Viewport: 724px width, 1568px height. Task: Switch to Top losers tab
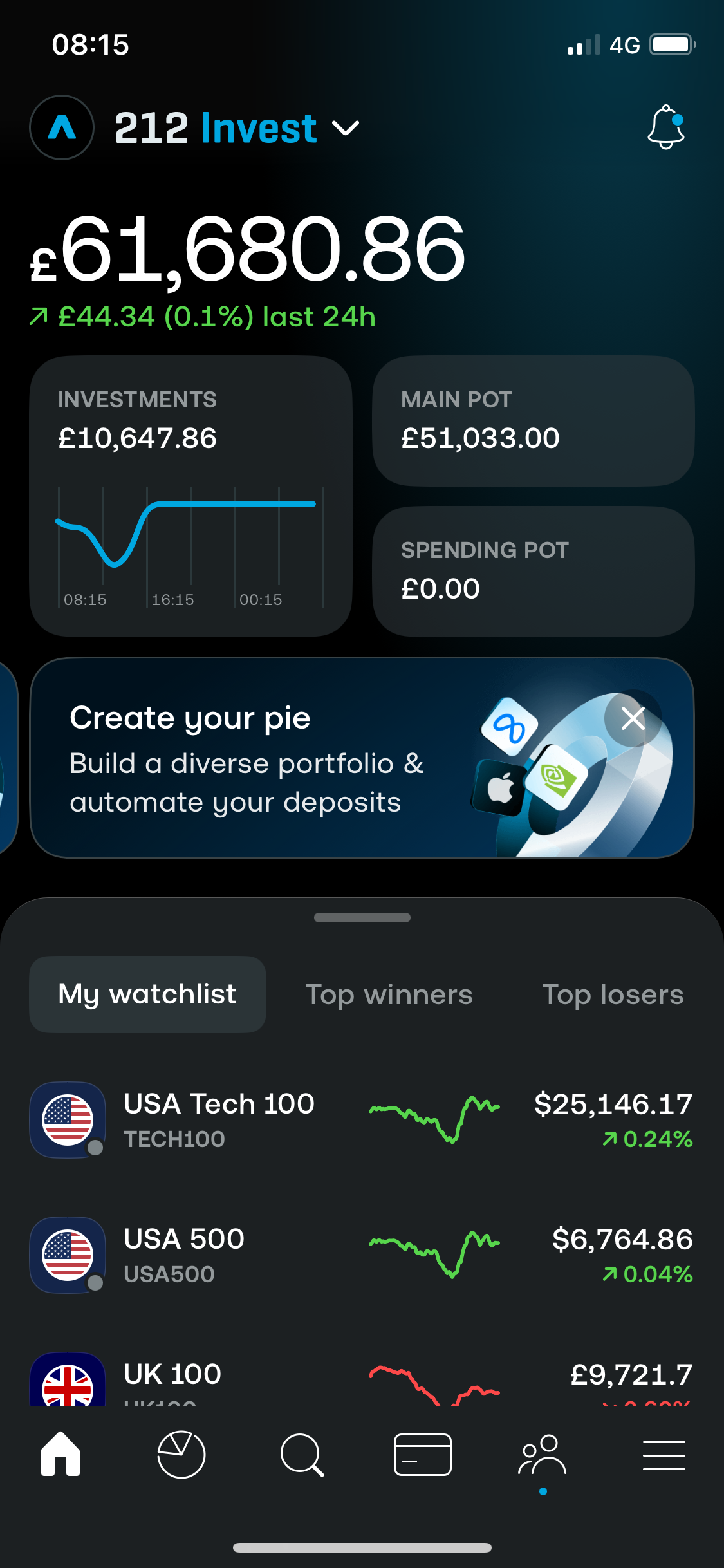click(612, 994)
